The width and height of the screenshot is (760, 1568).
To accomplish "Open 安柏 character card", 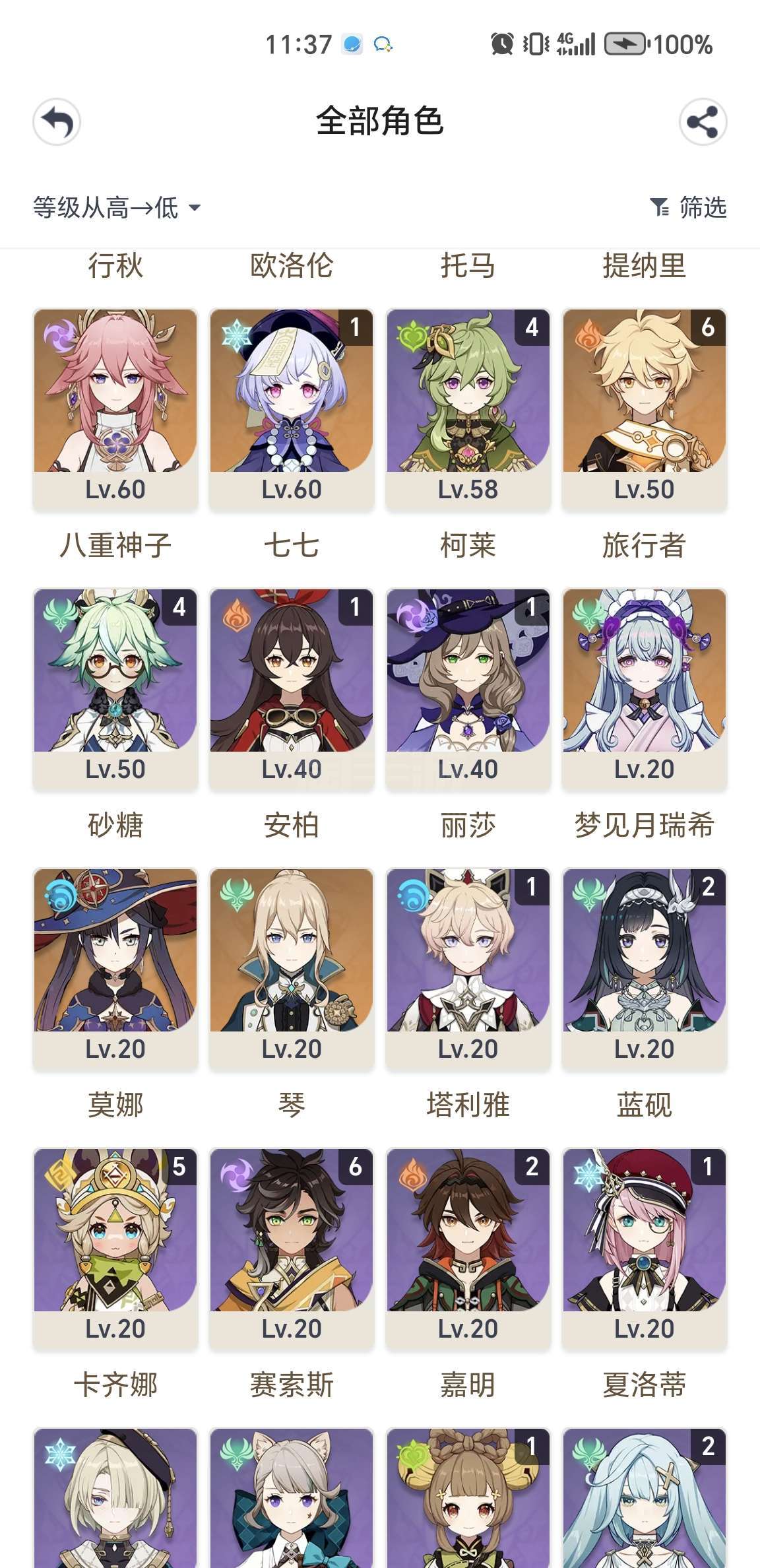I will click(x=292, y=690).
